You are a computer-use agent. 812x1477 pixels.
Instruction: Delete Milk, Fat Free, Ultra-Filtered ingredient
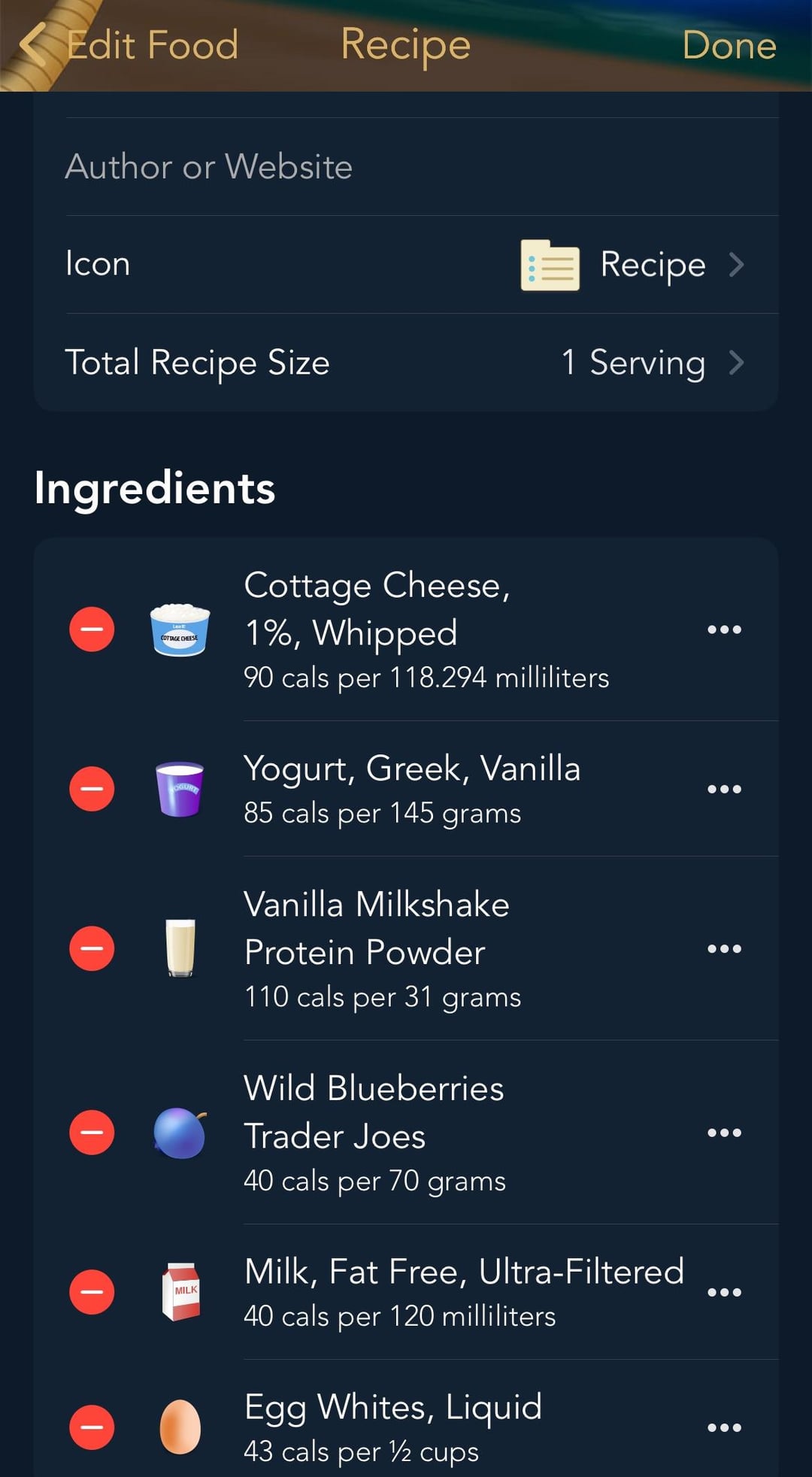point(92,1292)
